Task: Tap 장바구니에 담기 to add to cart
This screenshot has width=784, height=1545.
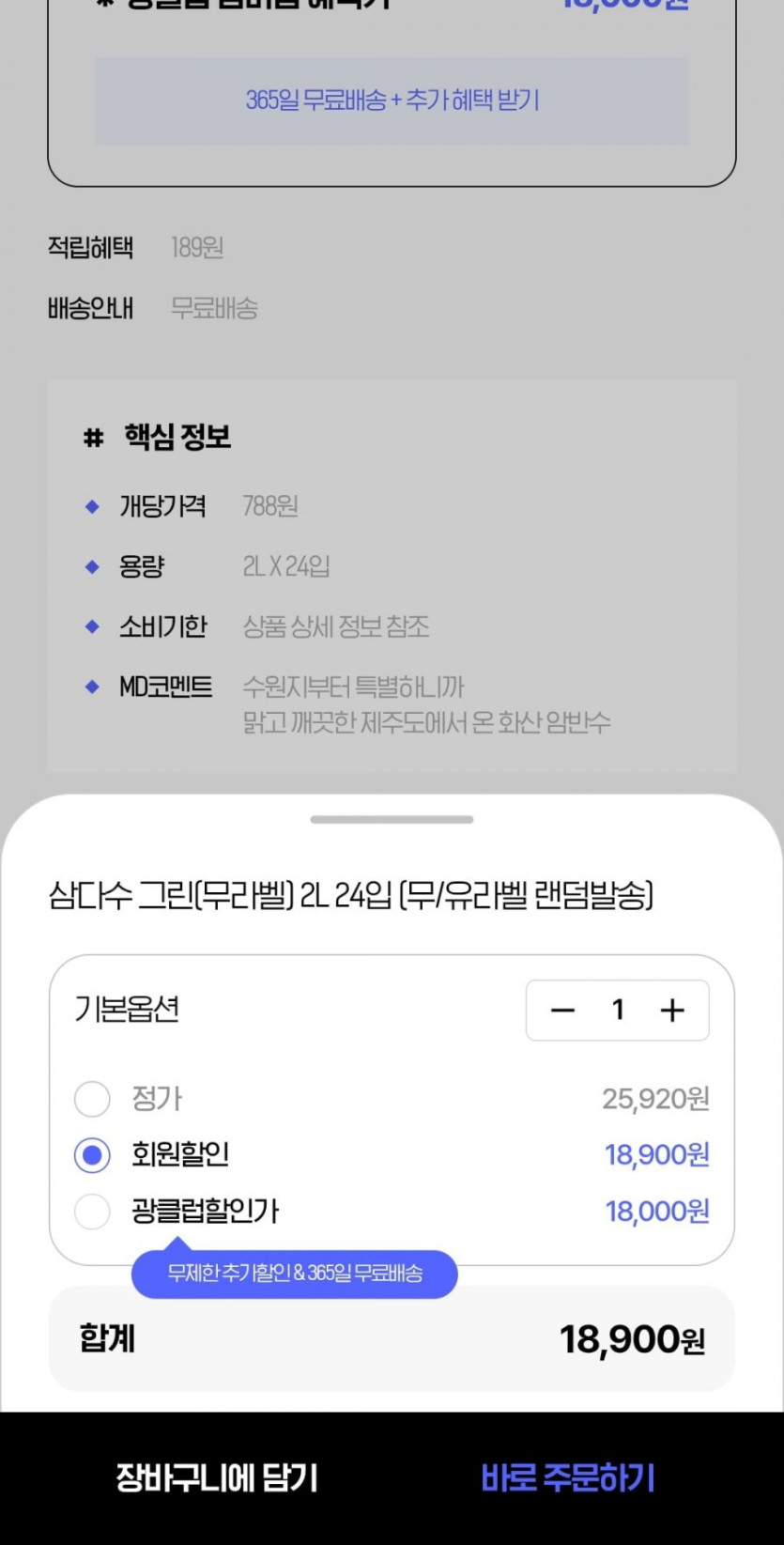Action: coord(217,1477)
